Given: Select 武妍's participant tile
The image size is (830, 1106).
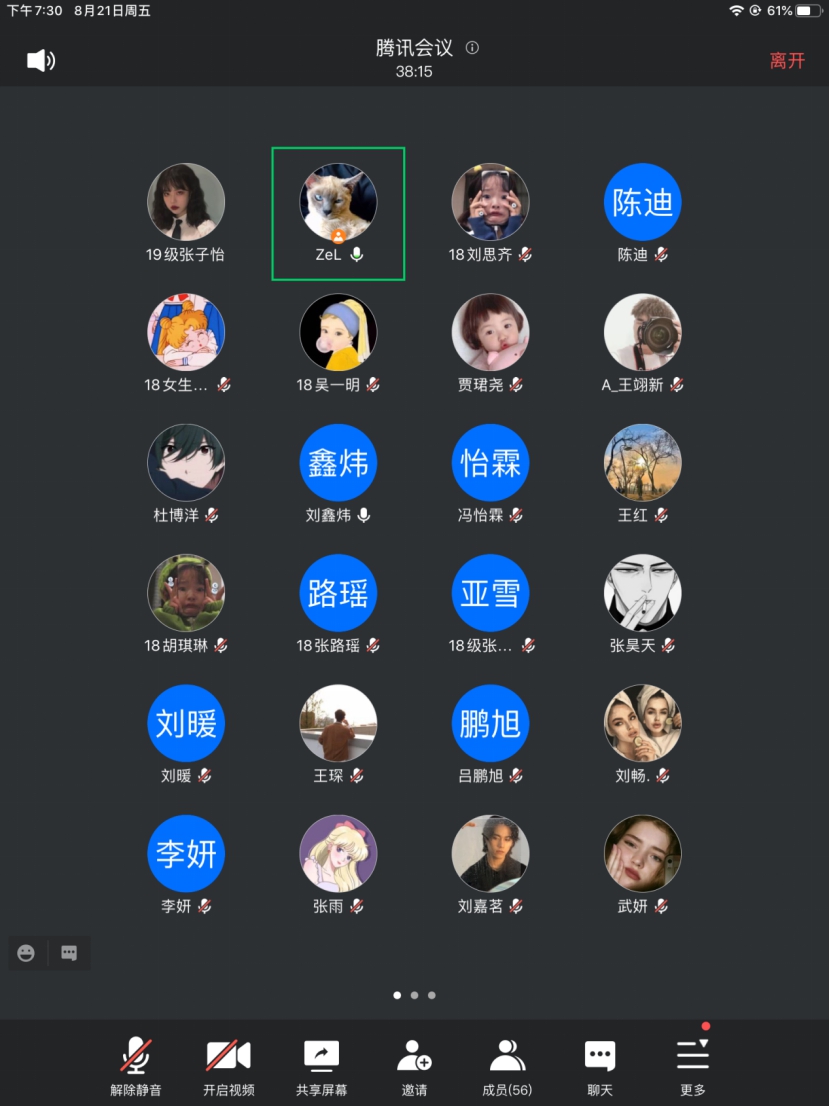Looking at the screenshot, I should point(642,864).
